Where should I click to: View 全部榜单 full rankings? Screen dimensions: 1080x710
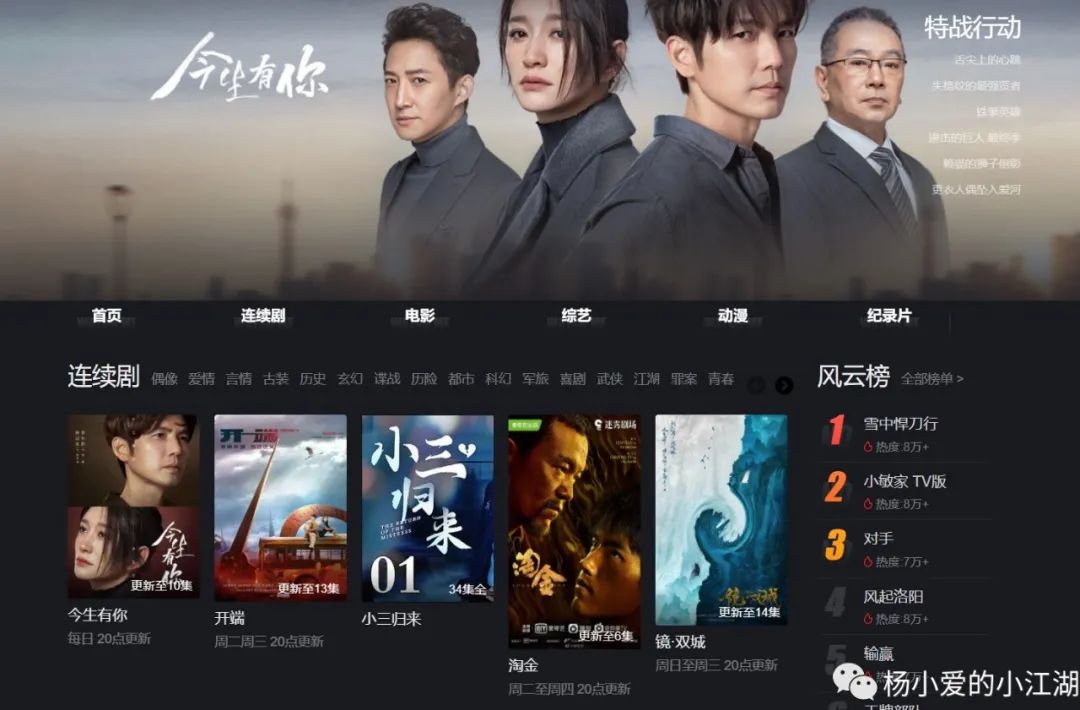[x=932, y=379]
